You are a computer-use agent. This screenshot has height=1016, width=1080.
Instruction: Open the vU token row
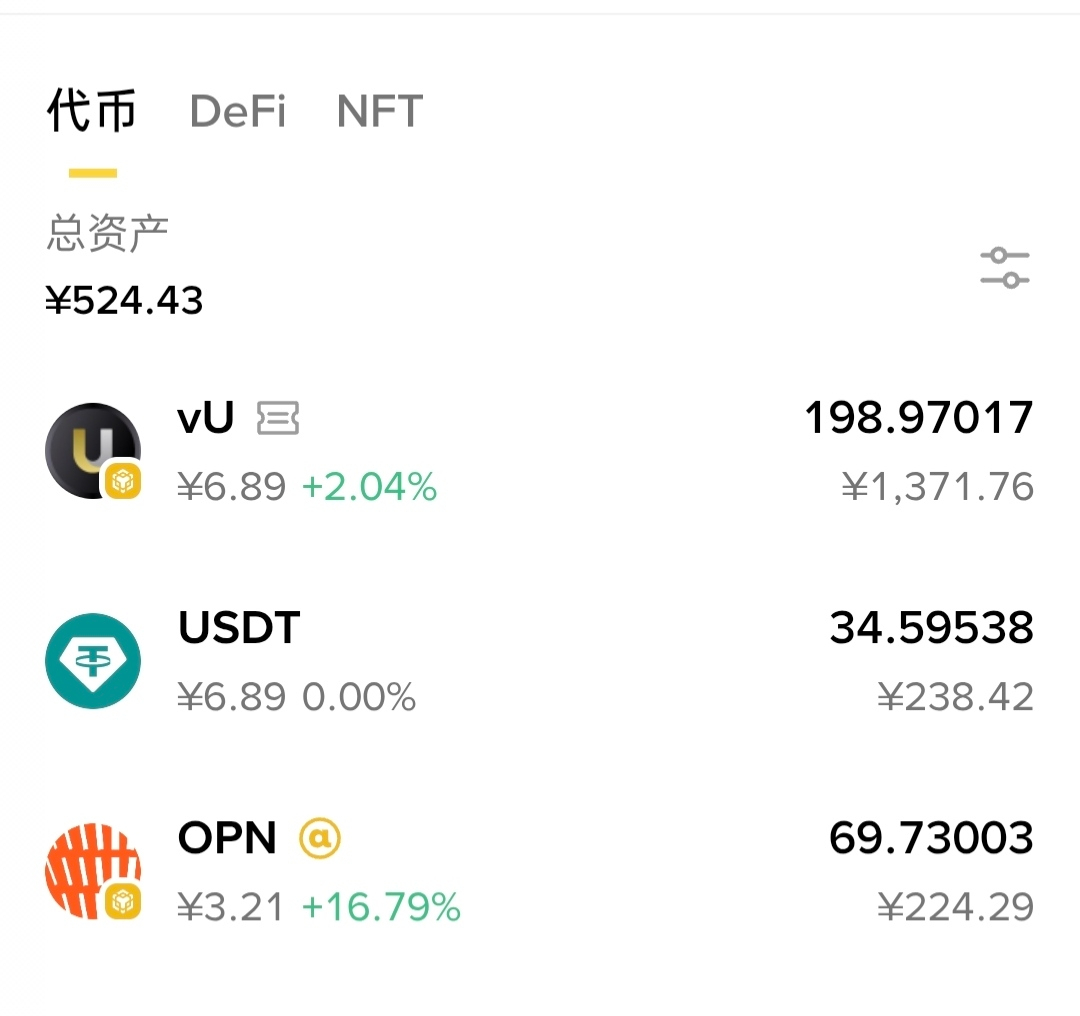tap(540, 451)
